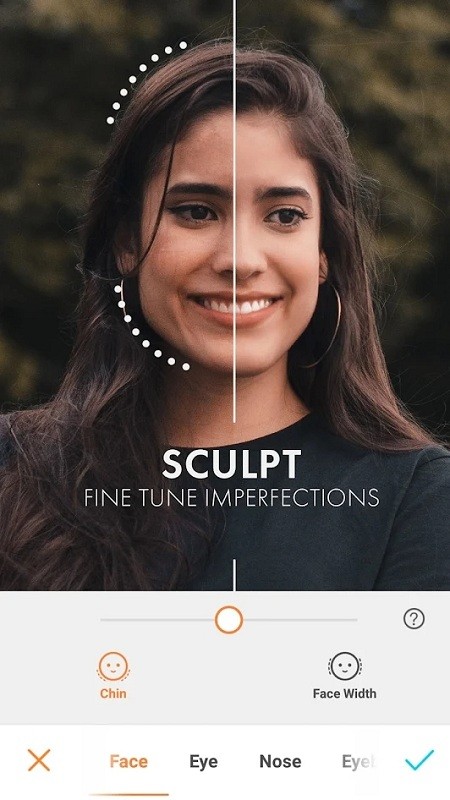Viewport: 450px width, 800px height.
Task: Switch to the Nose tab
Action: click(280, 761)
